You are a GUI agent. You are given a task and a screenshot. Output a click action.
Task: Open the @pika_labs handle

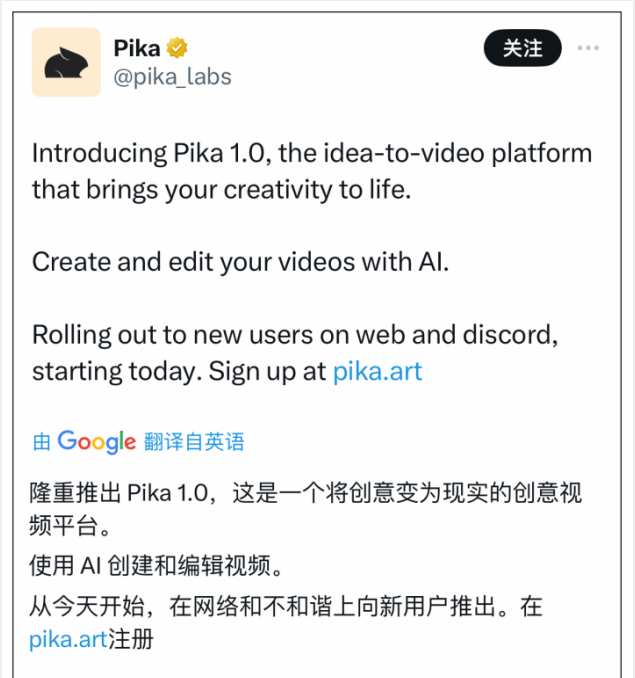(x=172, y=76)
